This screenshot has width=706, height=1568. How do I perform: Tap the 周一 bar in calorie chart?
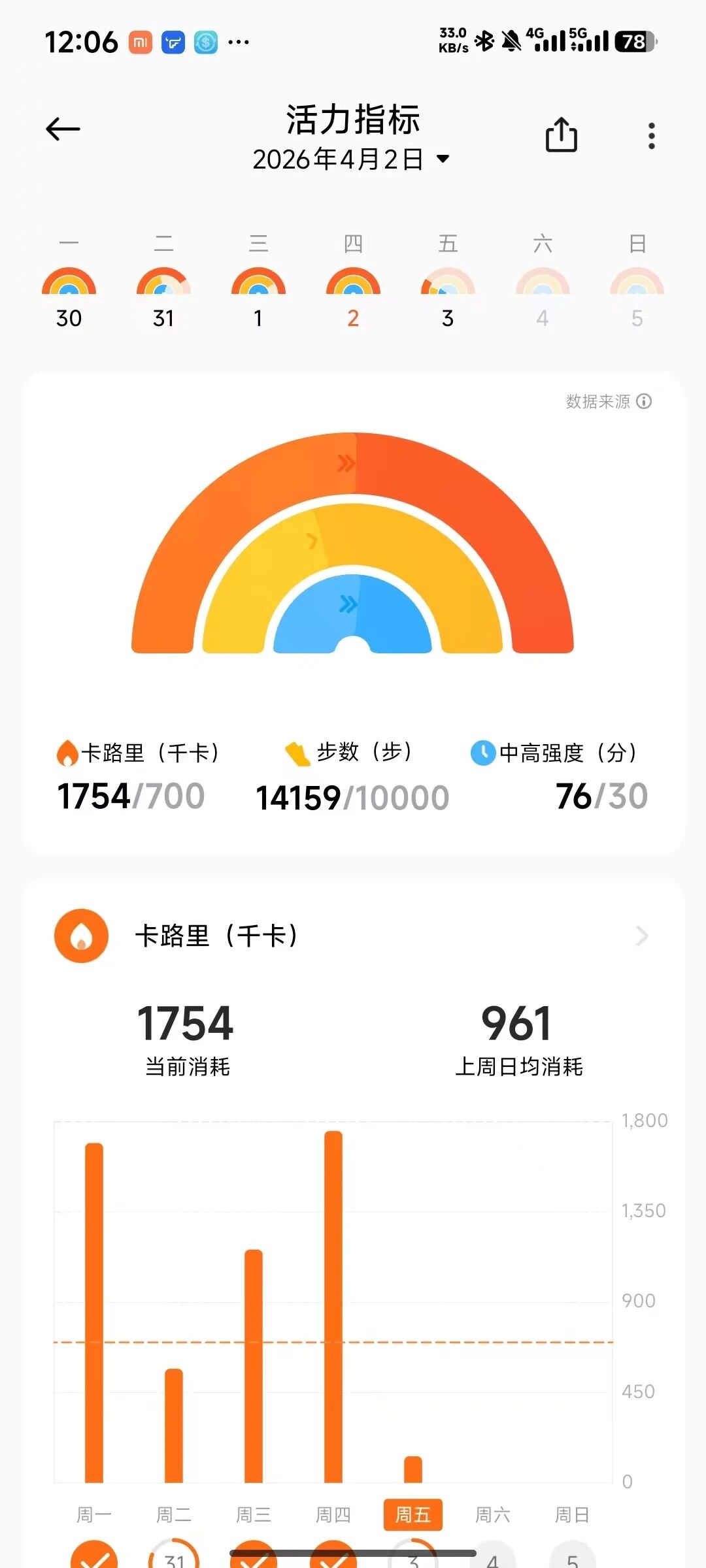94,1313
